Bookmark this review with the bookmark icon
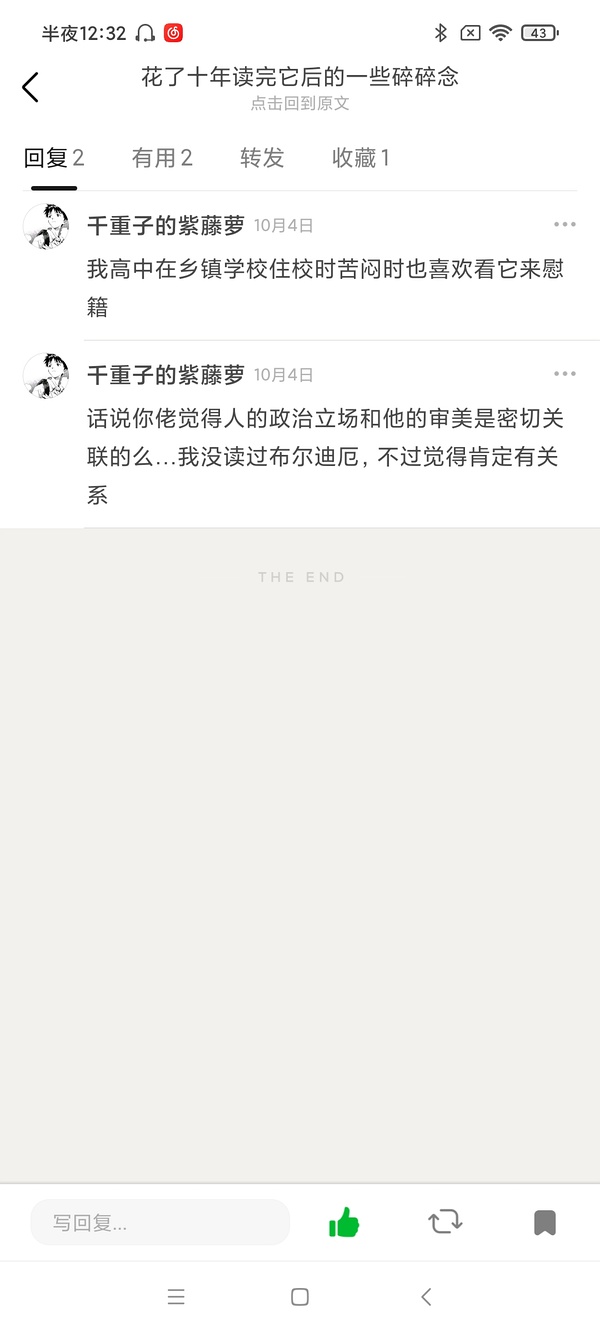 pos(544,1222)
